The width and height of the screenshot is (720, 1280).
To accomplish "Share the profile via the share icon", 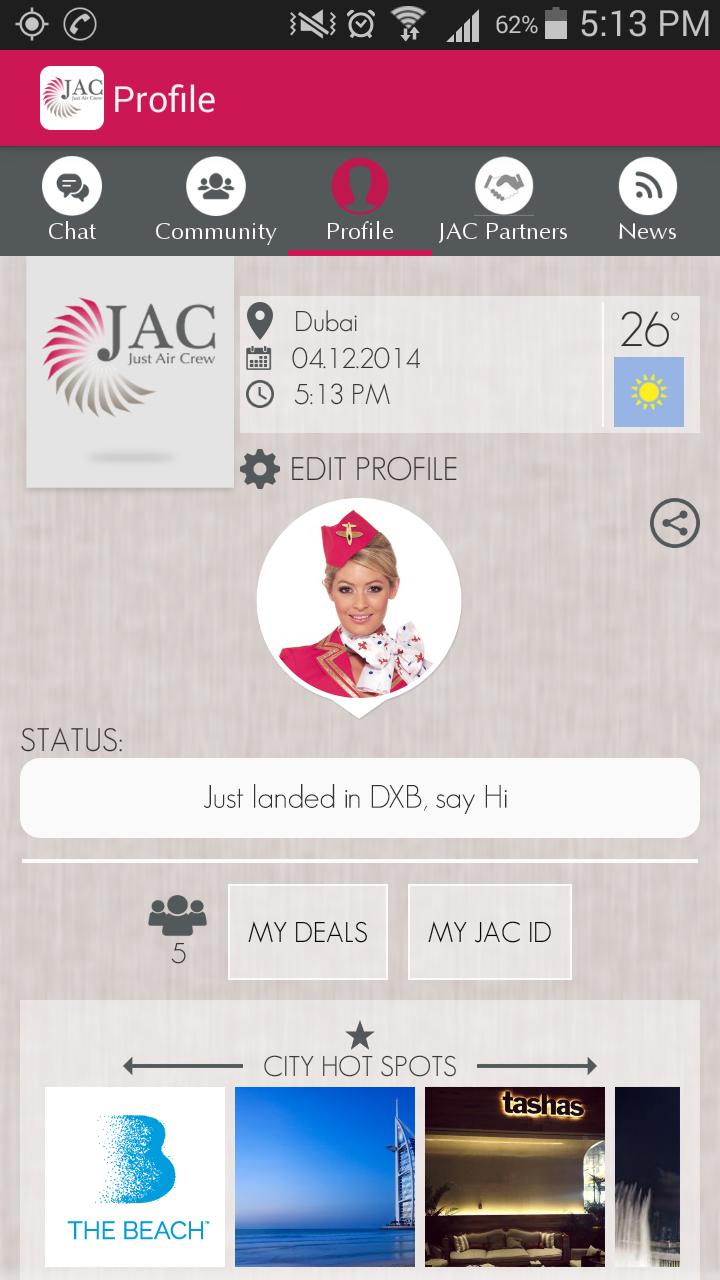I will coord(675,523).
